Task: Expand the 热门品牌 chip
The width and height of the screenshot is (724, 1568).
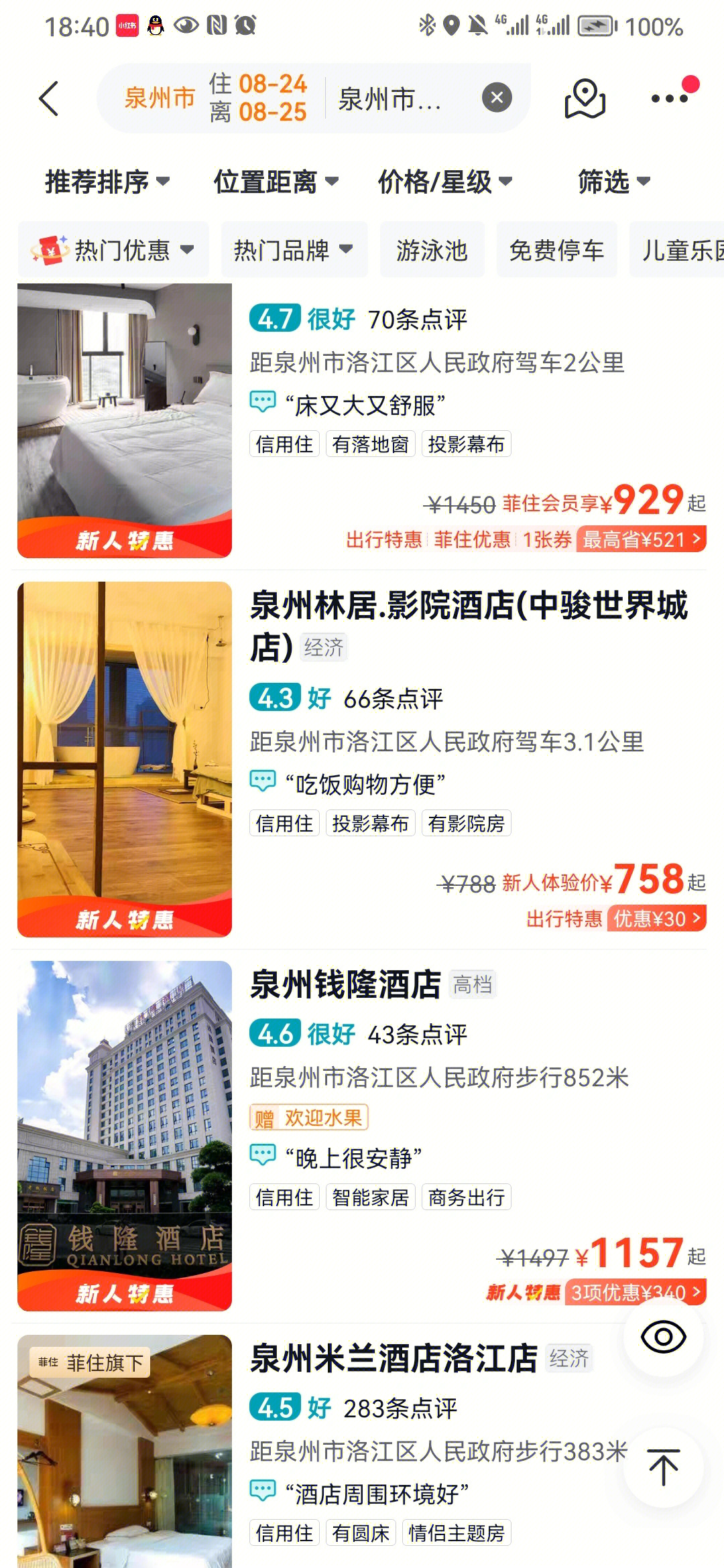Action: coord(294,251)
